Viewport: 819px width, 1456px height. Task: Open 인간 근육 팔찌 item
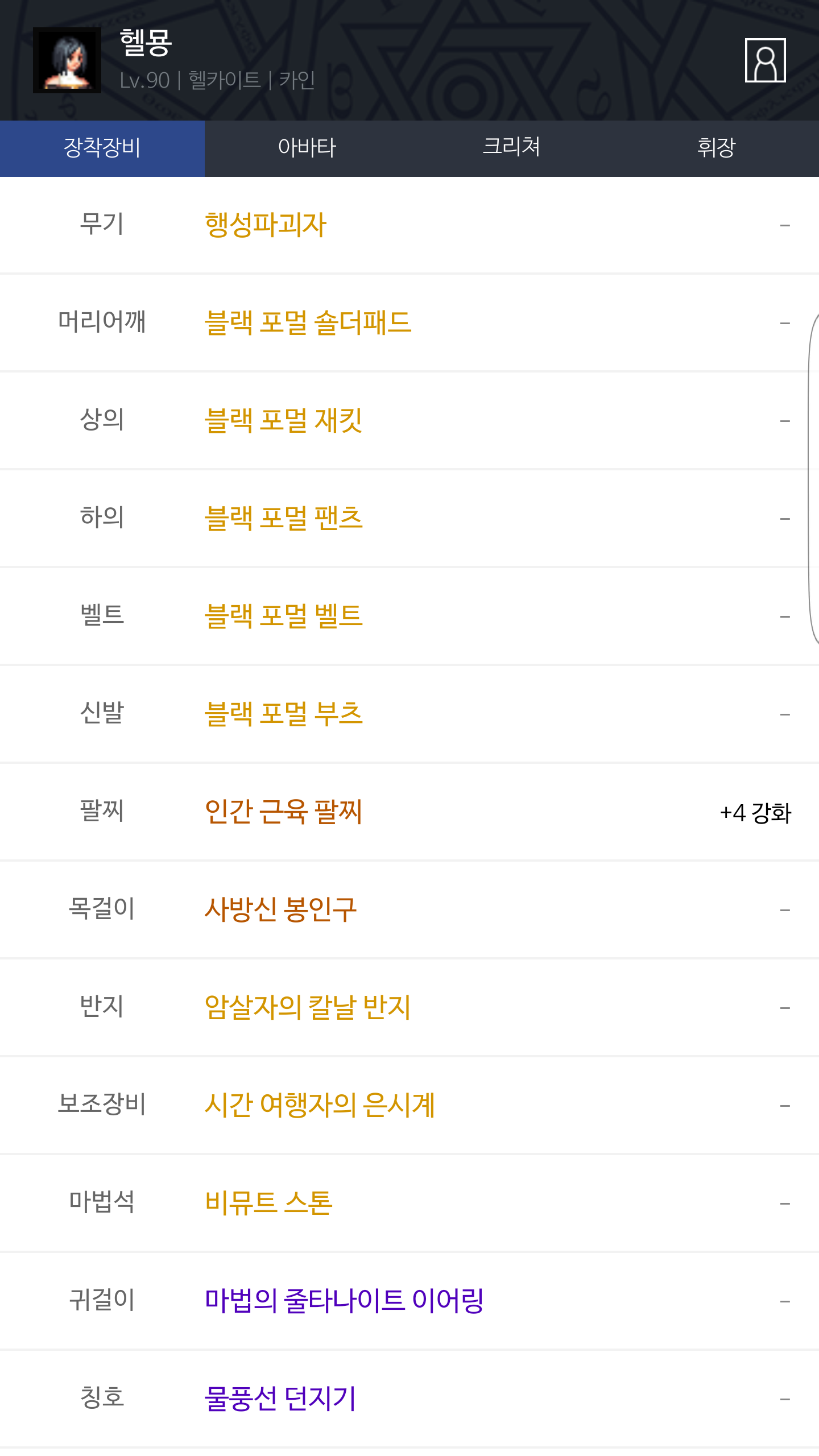pos(283,812)
